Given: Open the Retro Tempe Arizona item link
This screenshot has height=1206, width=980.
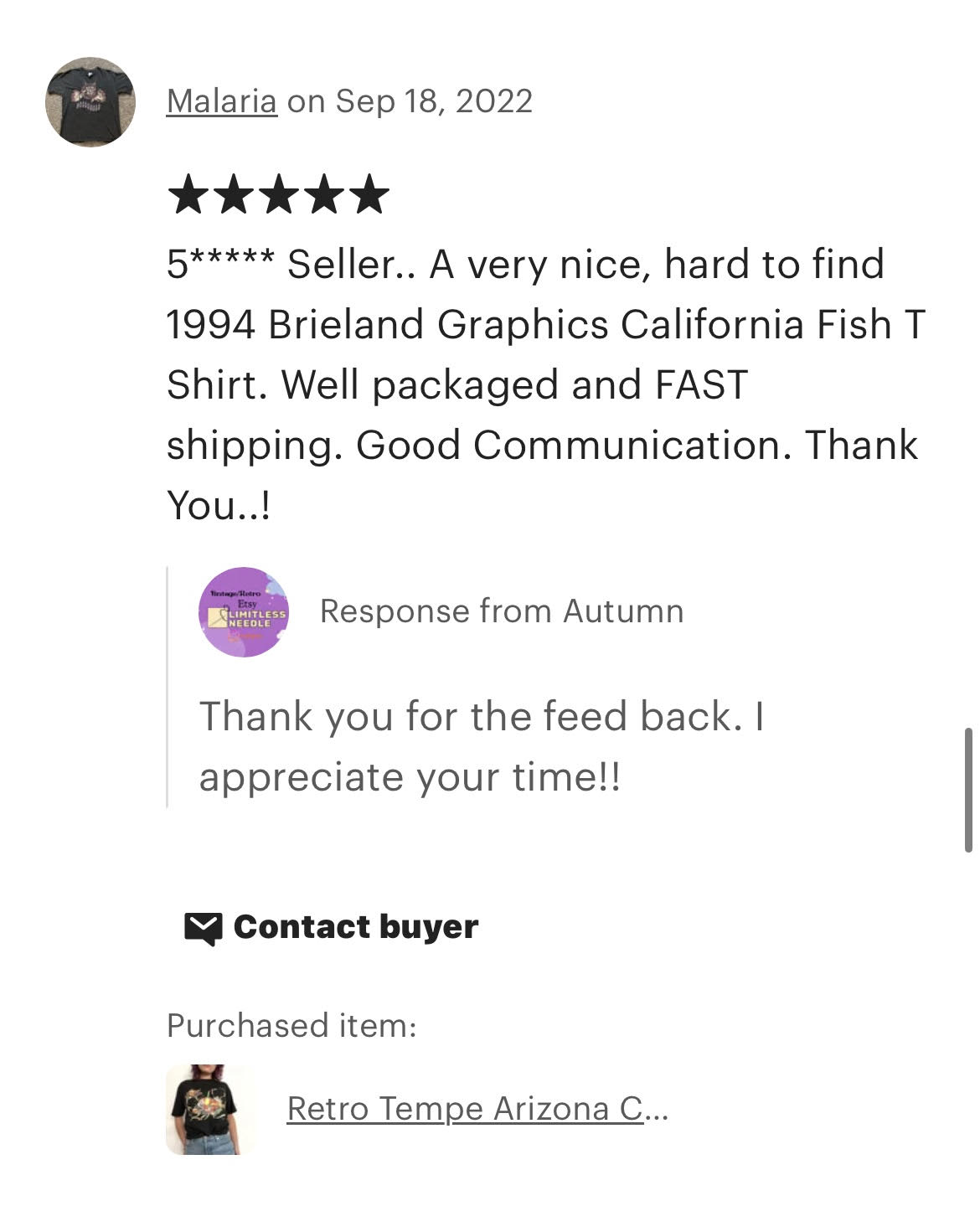Looking at the screenshot, I should (x=477, y=1108).
